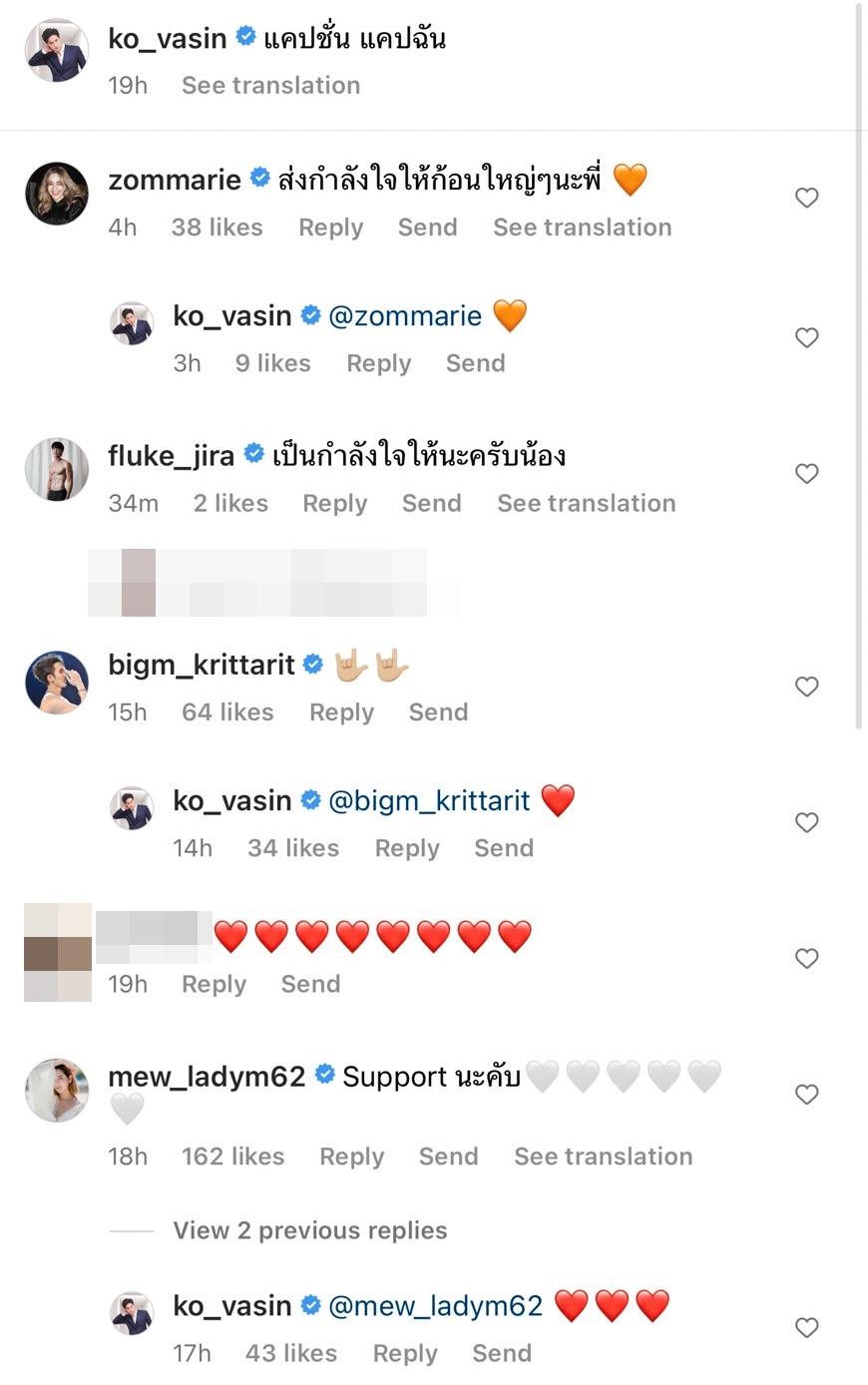Open the @zommarie mention in ko_vasin's reply

click(x=405, y=316)
